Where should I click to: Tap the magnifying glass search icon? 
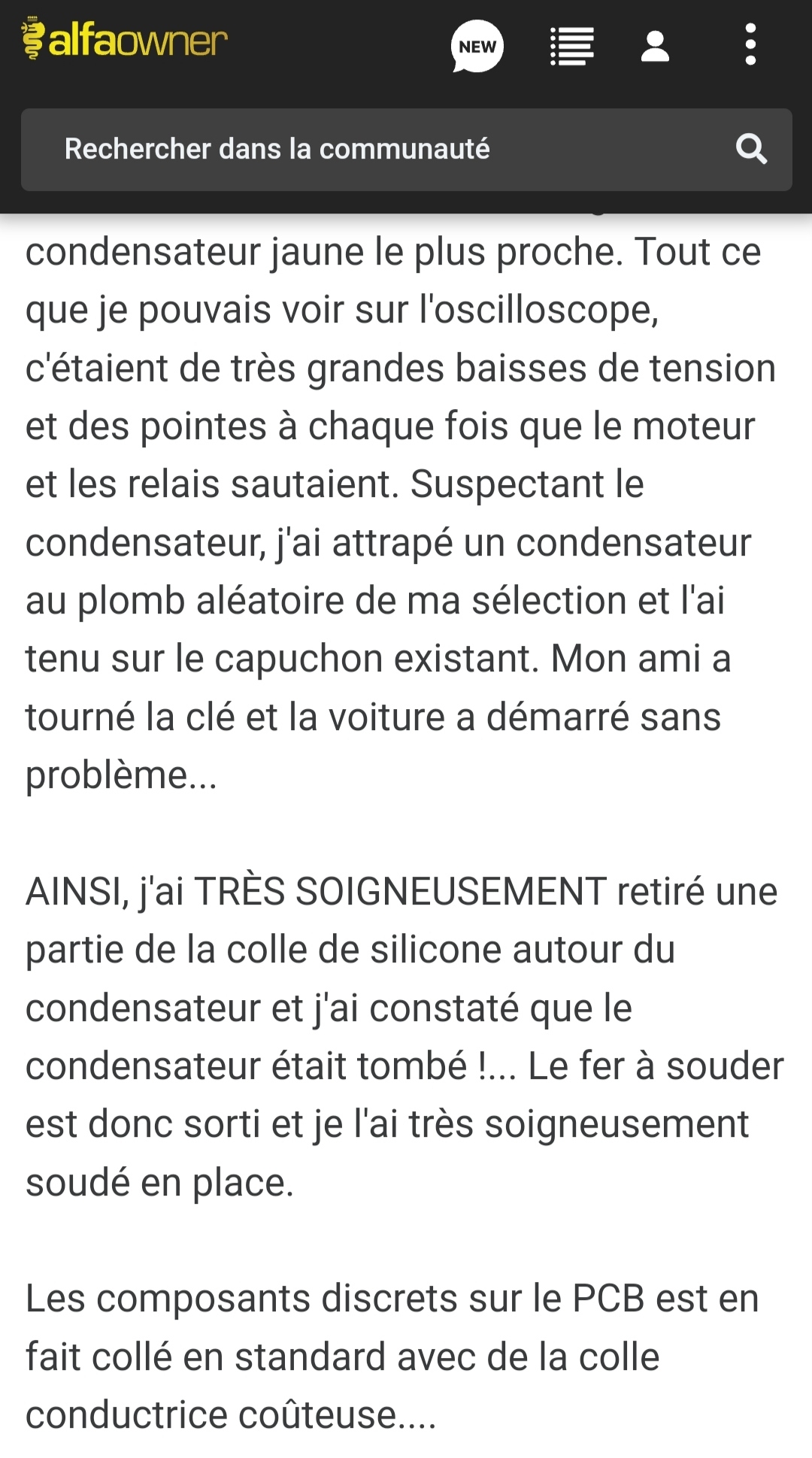(x=751, y=149)
